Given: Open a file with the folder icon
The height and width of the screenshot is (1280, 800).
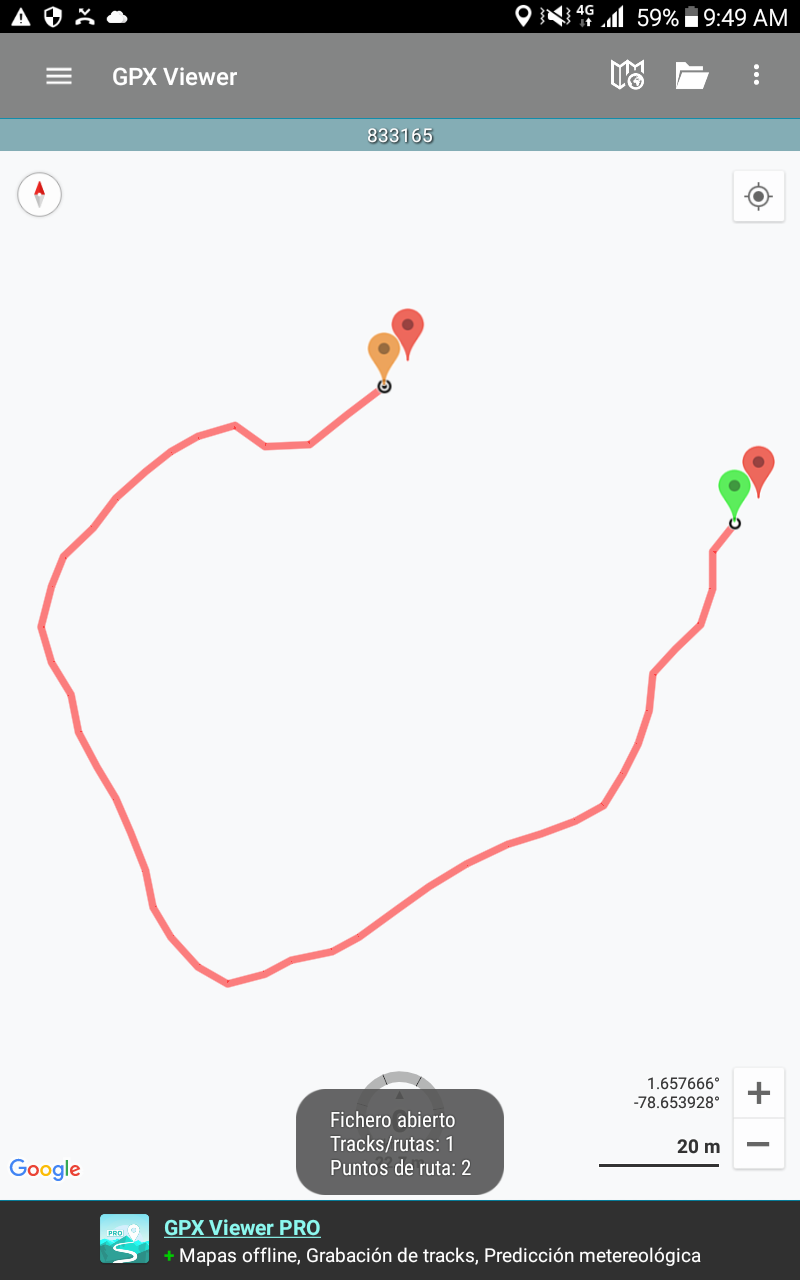Looking at the screenshot, I should point(691,76).
